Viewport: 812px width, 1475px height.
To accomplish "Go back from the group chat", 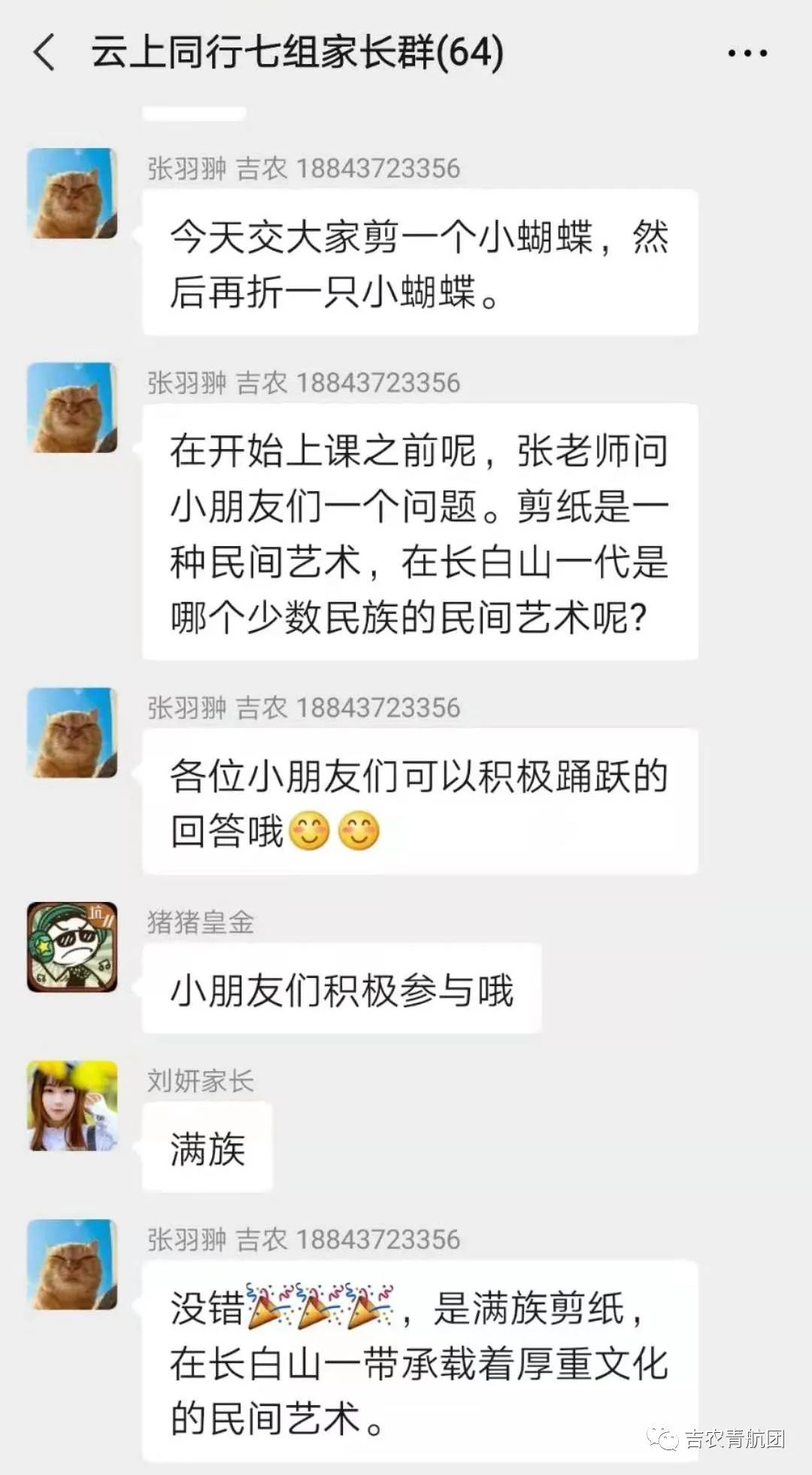I will [x=45, y=53].
